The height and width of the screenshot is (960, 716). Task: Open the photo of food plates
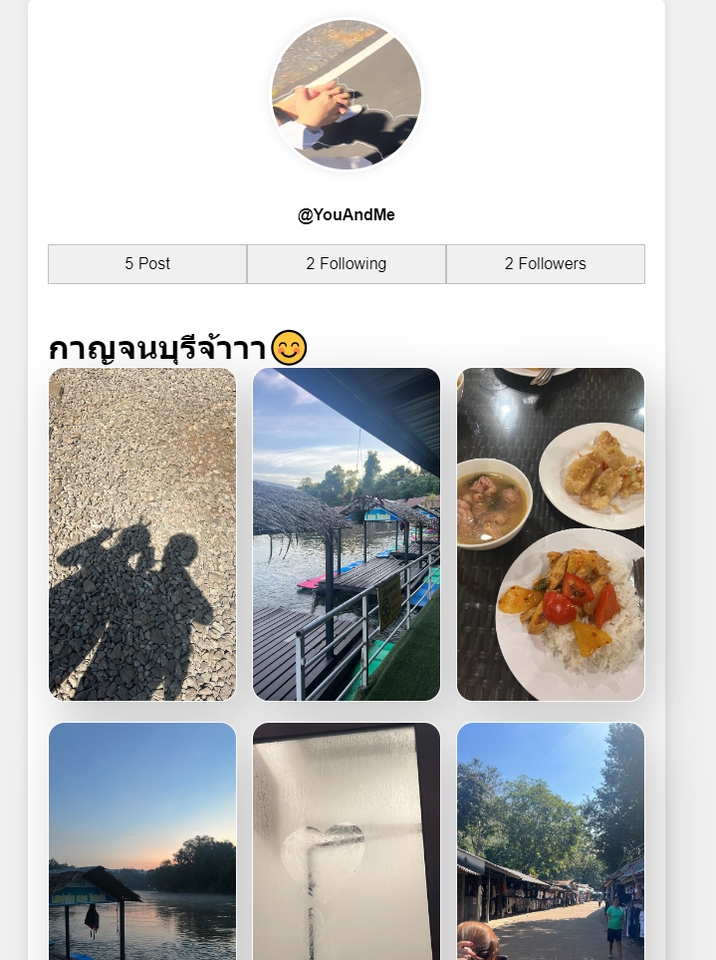pyautogui.click(x=550, y=534)
